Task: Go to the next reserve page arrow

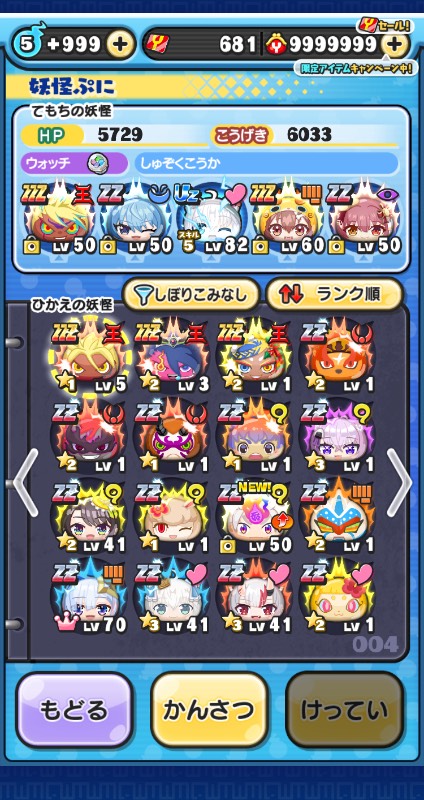Action: click(399, 483)
